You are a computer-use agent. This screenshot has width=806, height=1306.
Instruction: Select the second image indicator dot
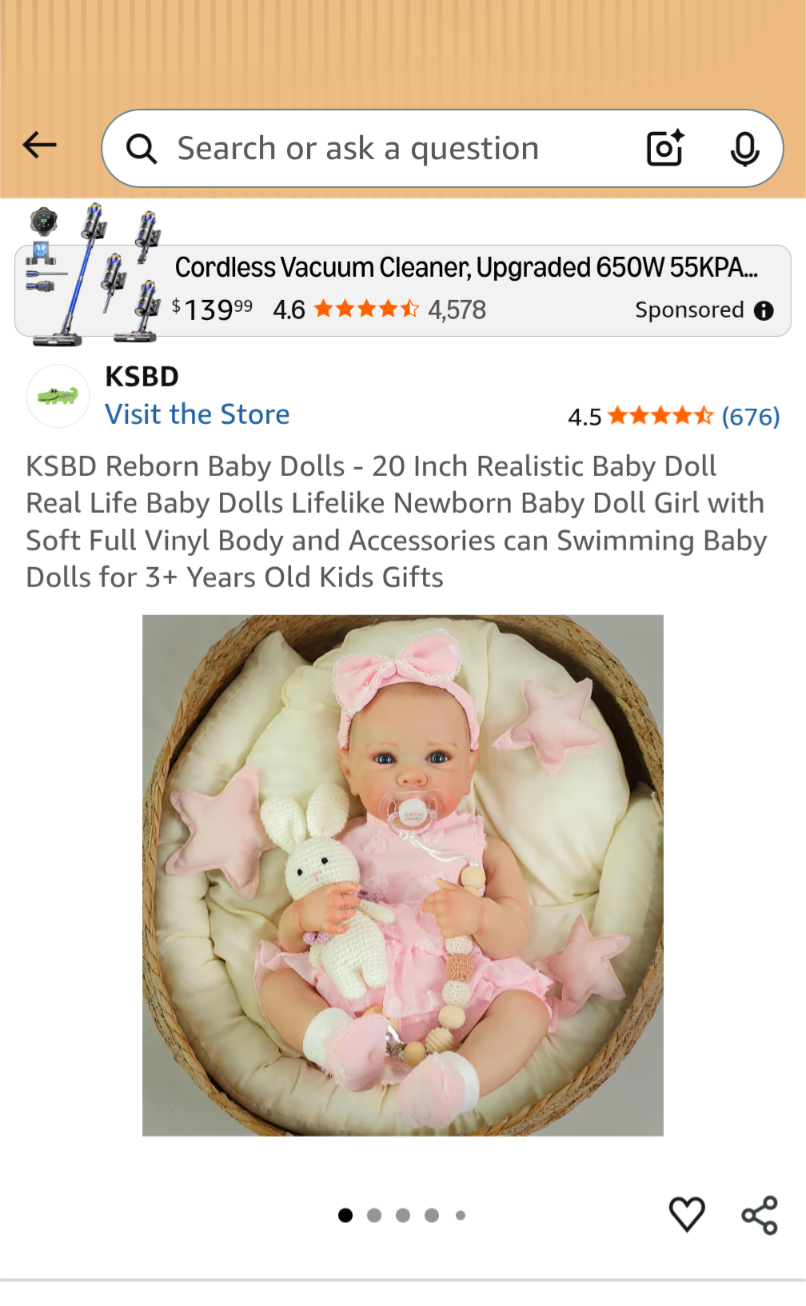[x=374, y=1215]
